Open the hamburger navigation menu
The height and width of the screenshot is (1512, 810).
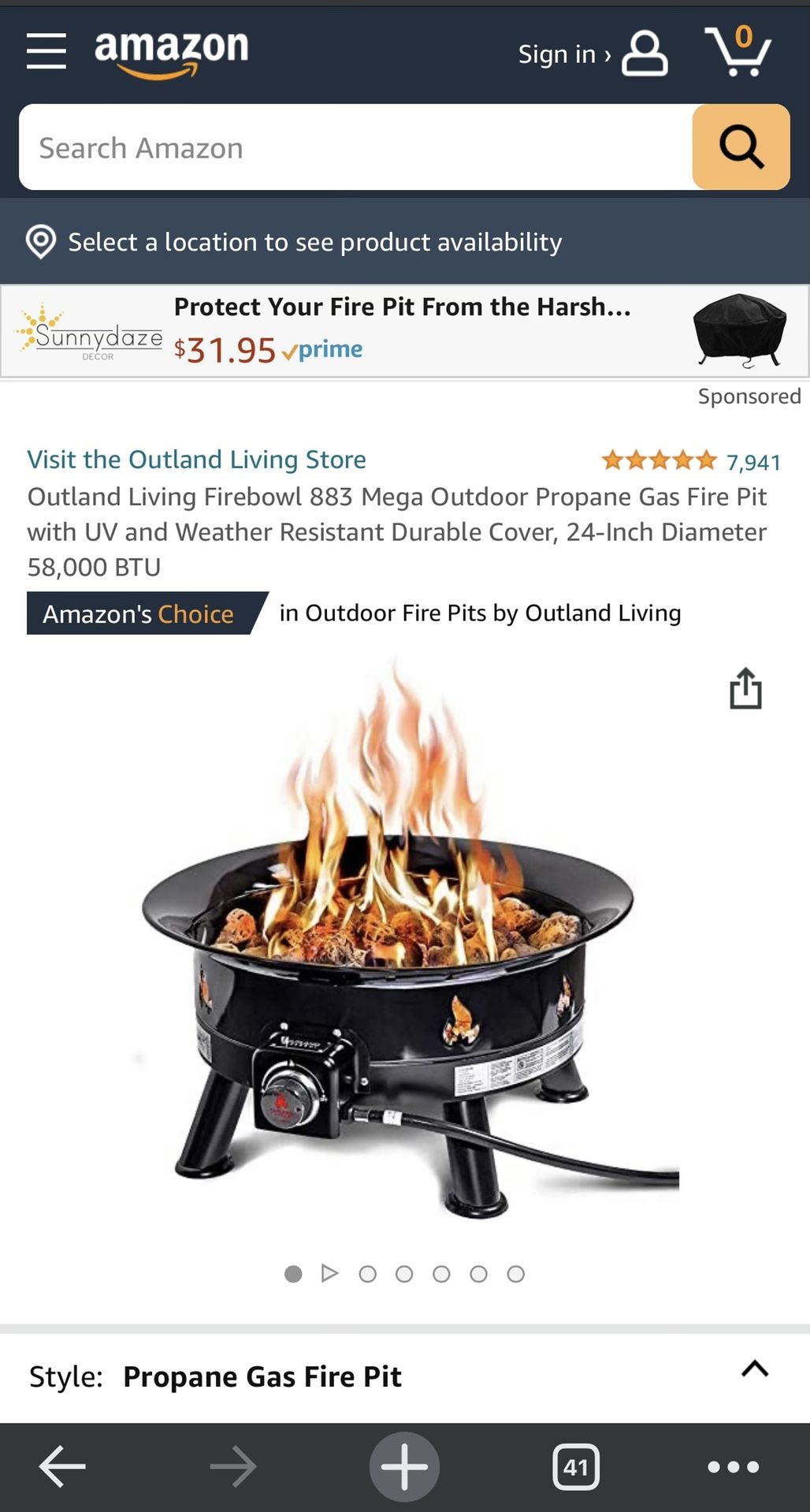click(46, 50)
